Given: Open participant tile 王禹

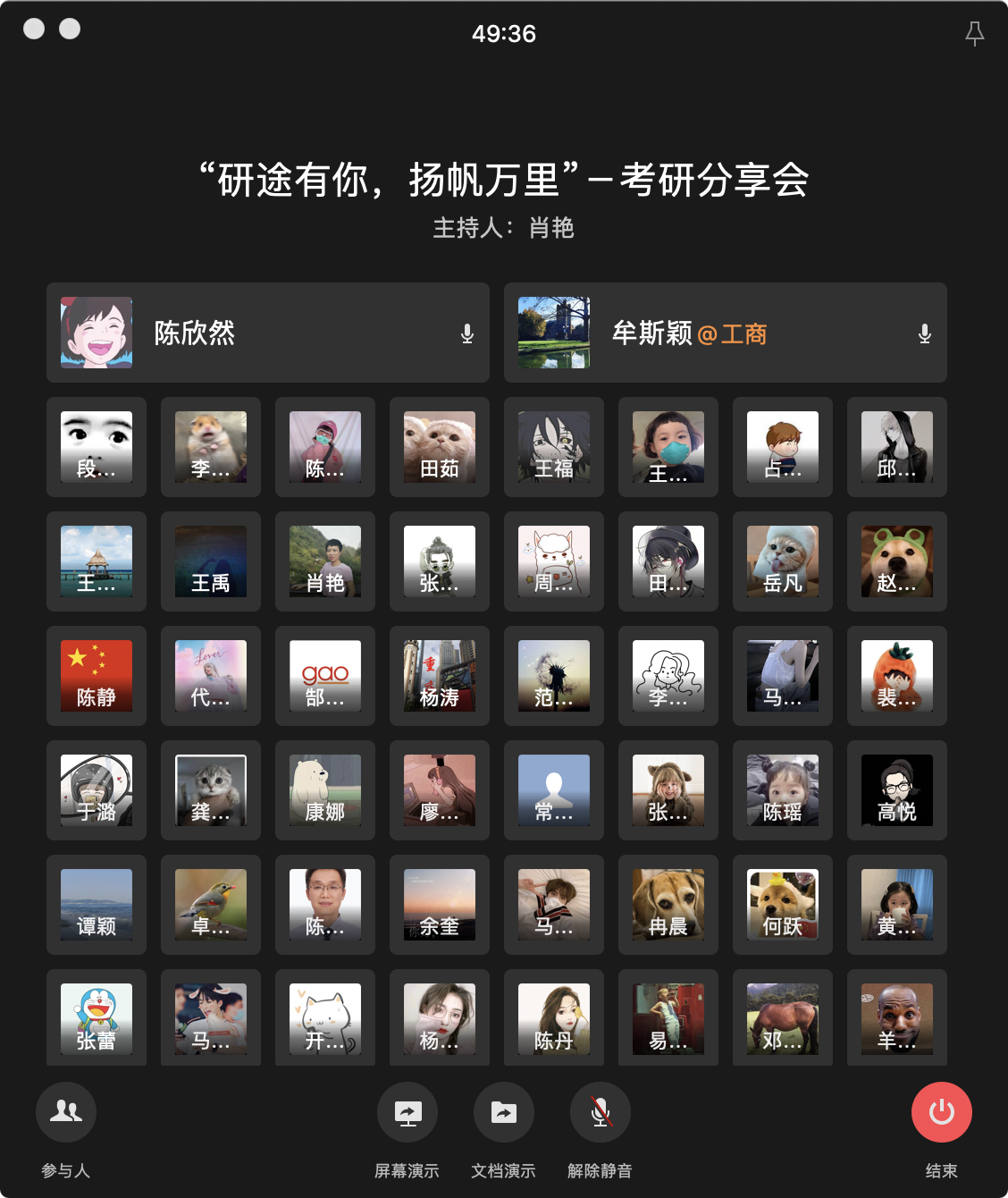Looking at the screenshot, I should tap(211, 561).
